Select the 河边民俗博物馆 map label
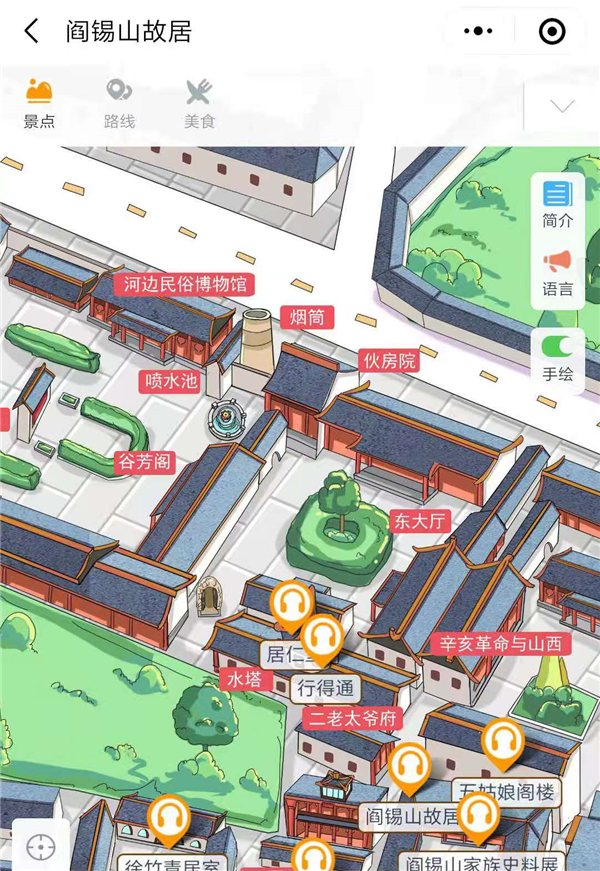This screenshot has height=871, width=600. pyautogui.click(x=185, y=284)
